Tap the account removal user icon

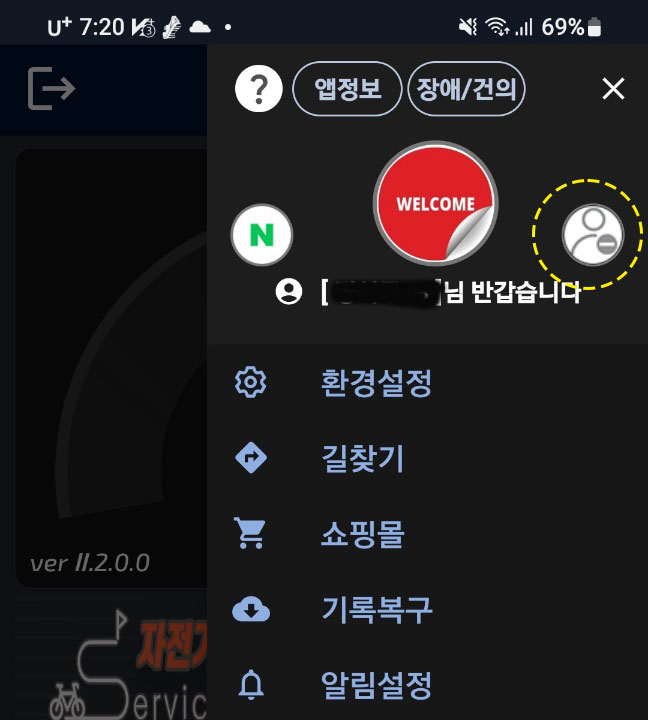pyautogui.click(x=592, y=235)
